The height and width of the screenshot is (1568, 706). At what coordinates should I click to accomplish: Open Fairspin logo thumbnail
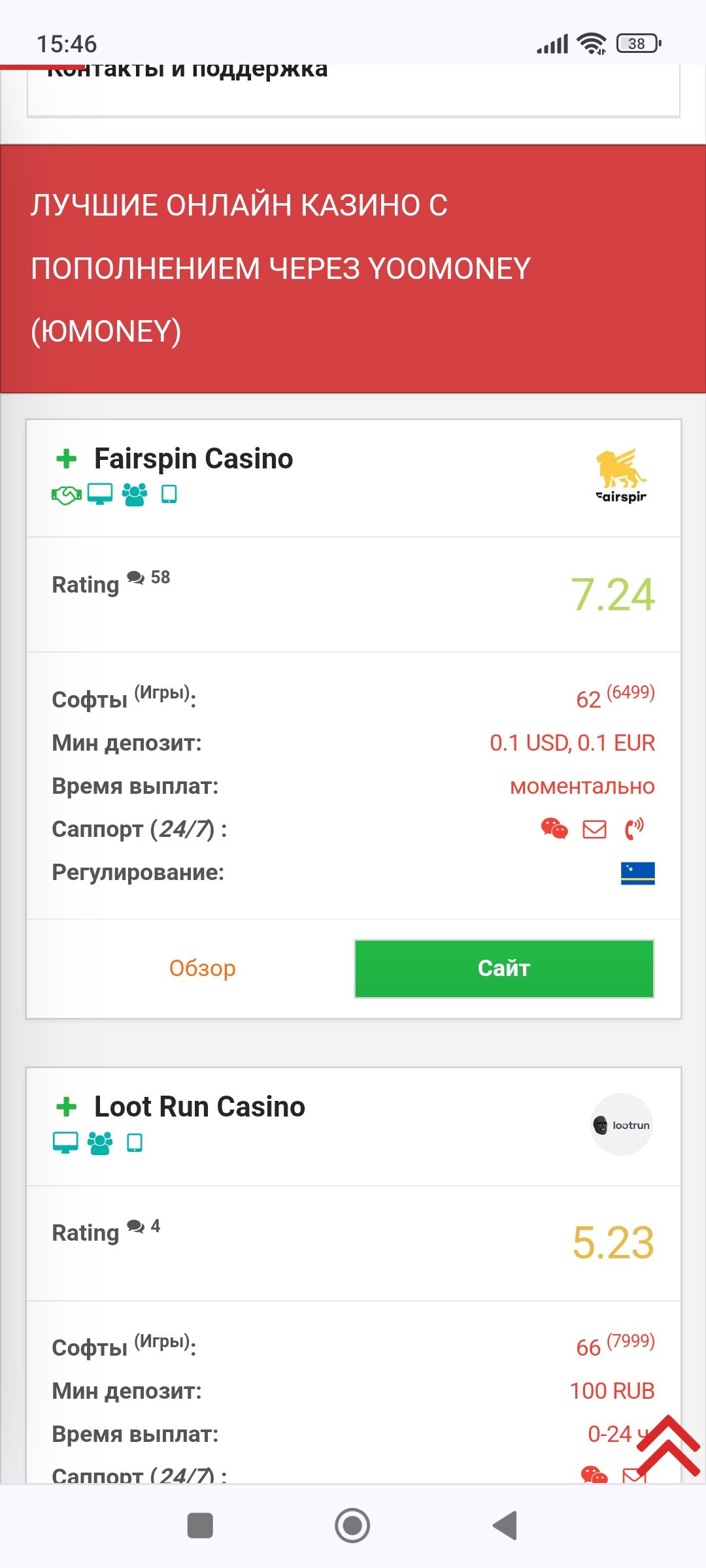pos(621,476)
